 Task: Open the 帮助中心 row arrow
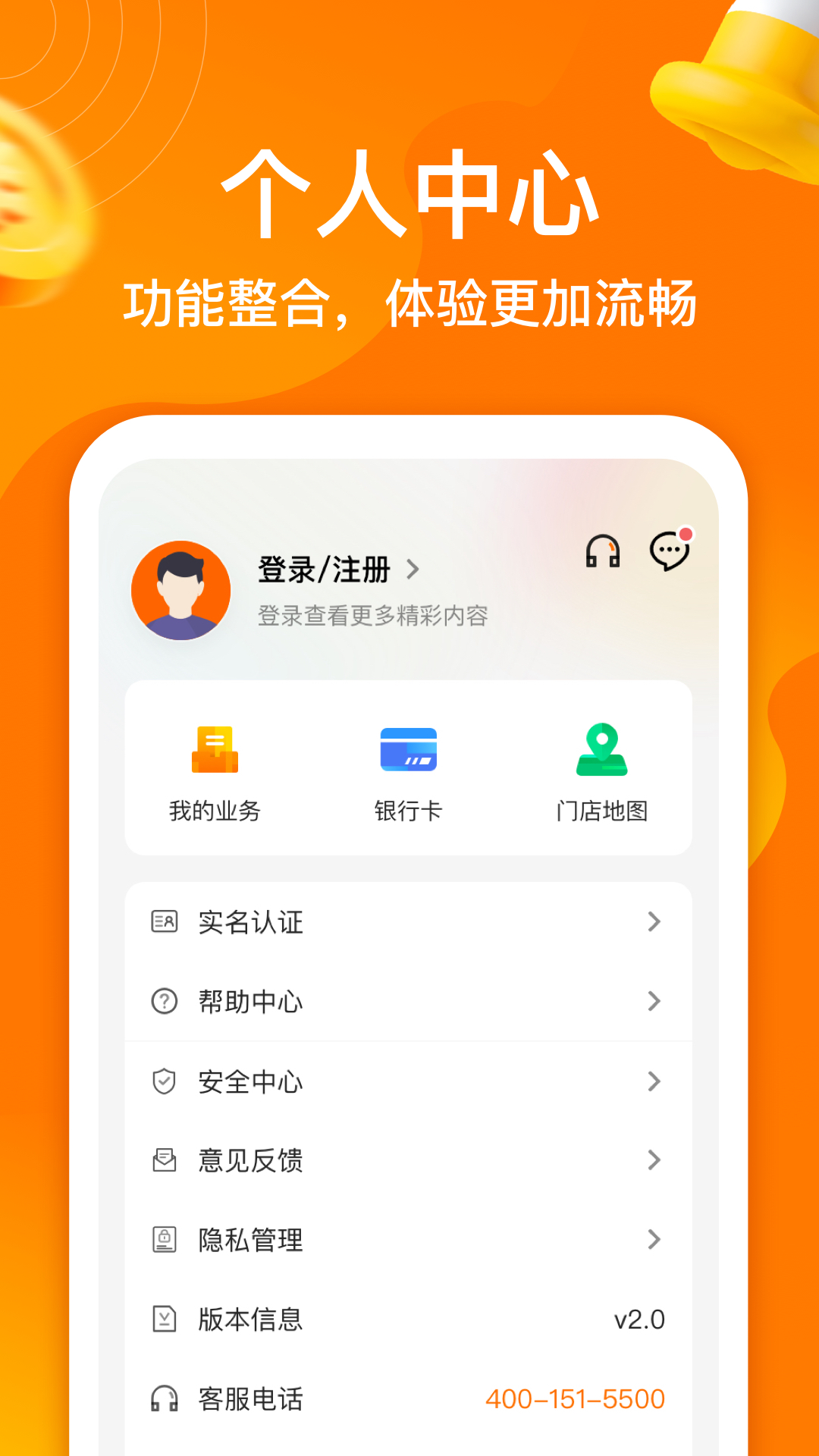point(654,1003)
